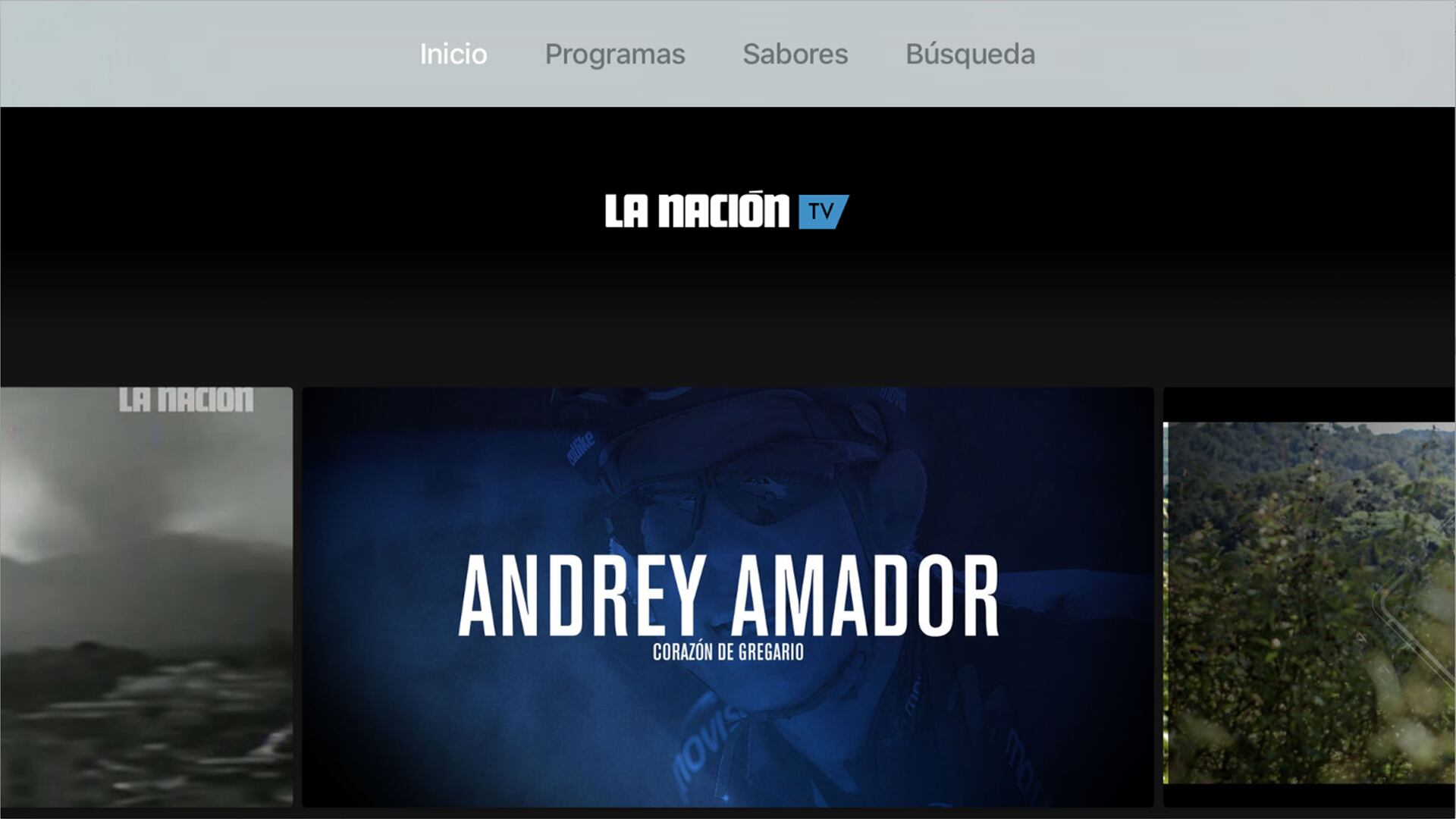Open the stormy volcano video tile
This screenshot has height=819, width=1456.
pos(146,597)
